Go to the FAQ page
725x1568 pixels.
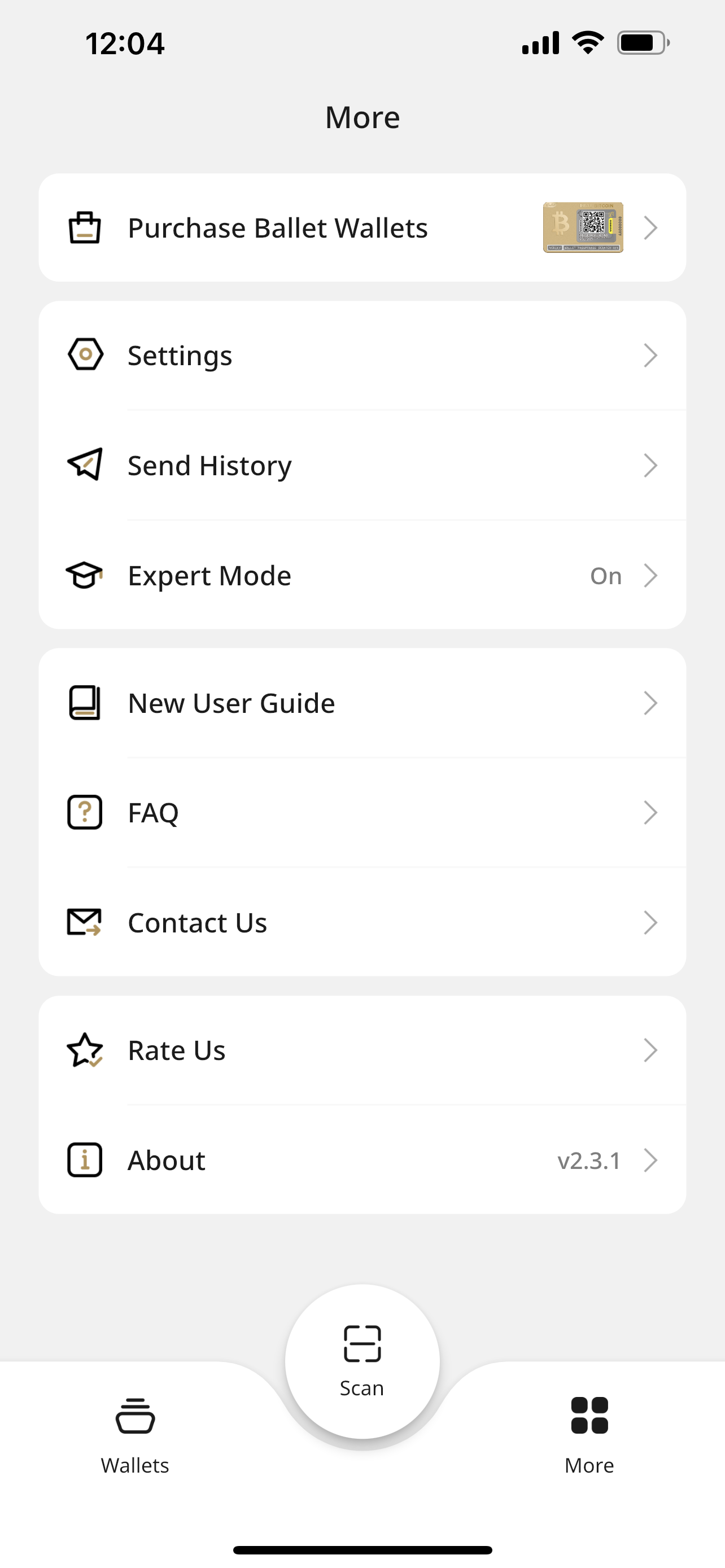pos(361,813)
